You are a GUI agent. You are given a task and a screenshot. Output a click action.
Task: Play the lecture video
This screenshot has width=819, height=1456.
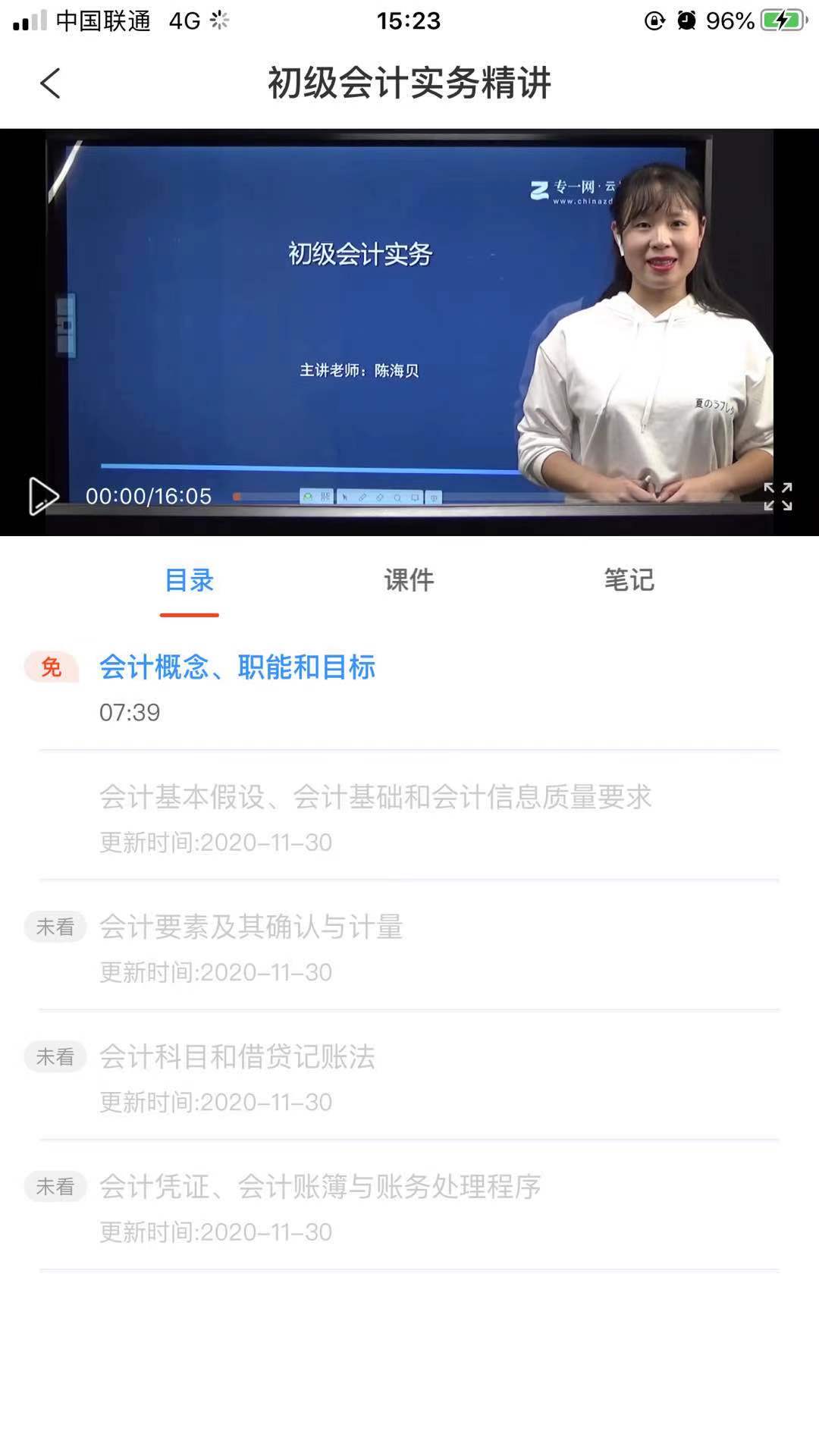point(43,497)
